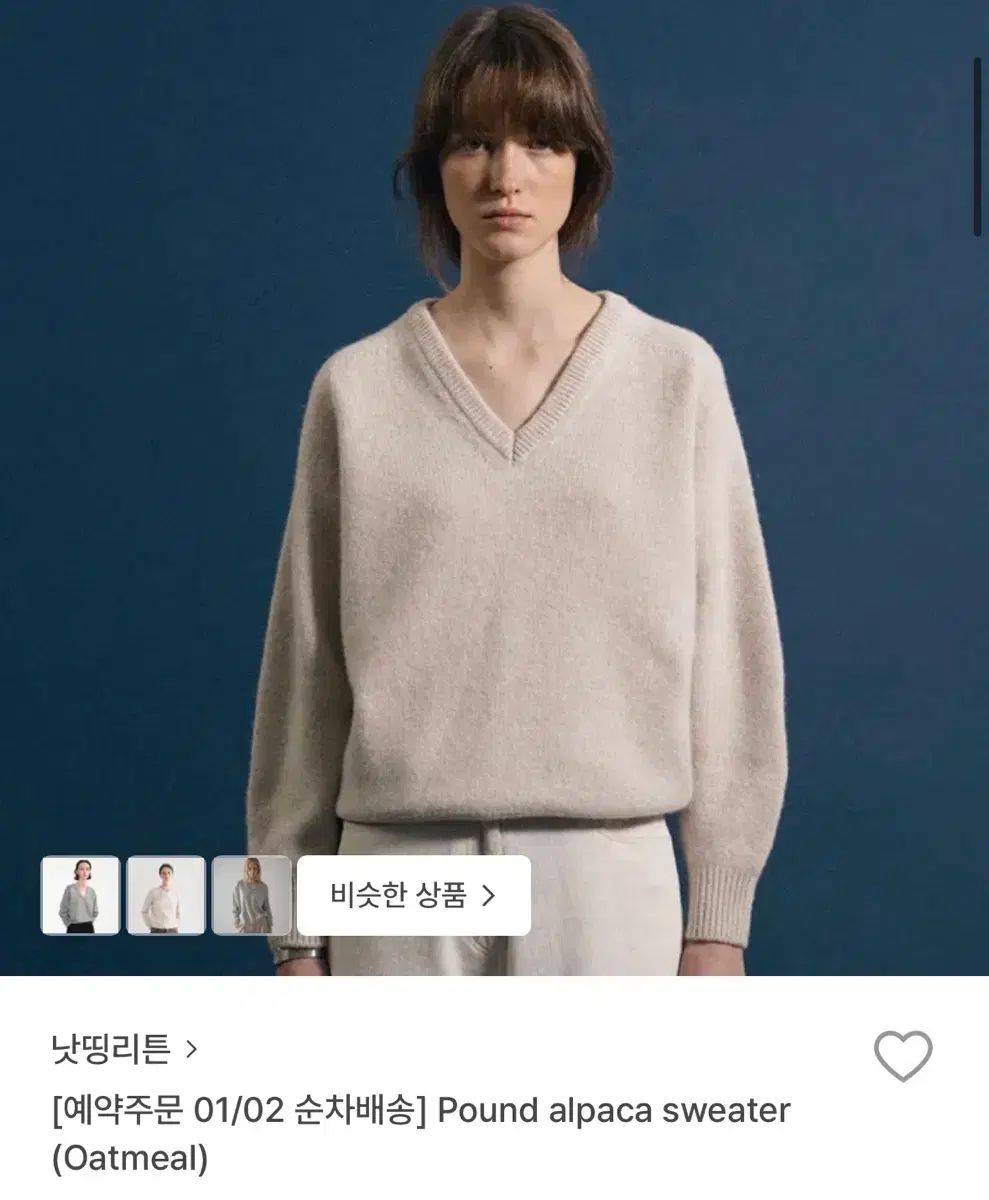Add the Pound alpaca sweater to wishlist

[903, 1055]
